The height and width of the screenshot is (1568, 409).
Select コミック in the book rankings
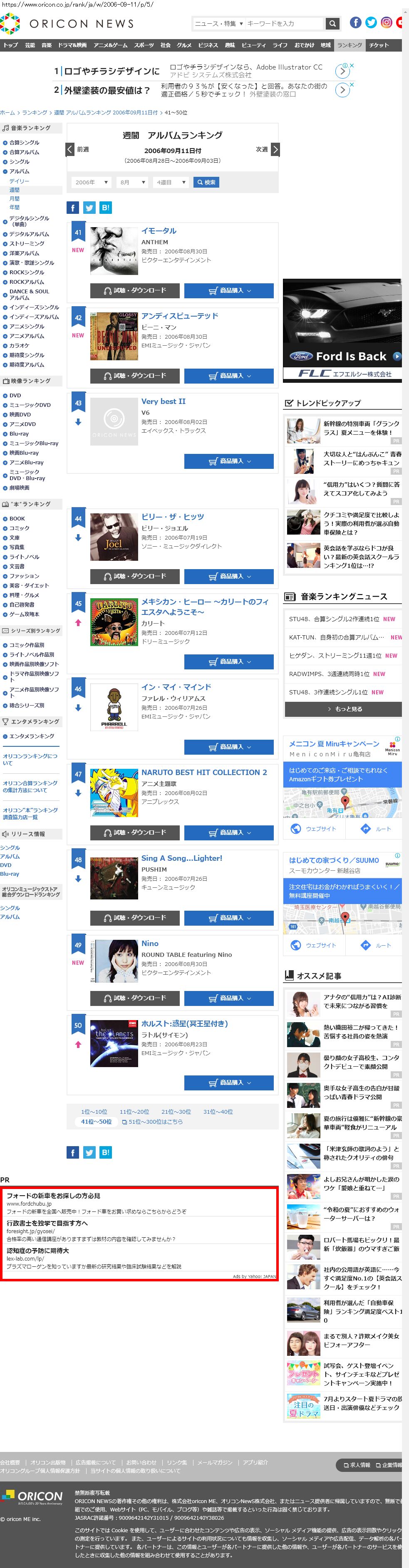pyautogui.click(x=20, y=528)
